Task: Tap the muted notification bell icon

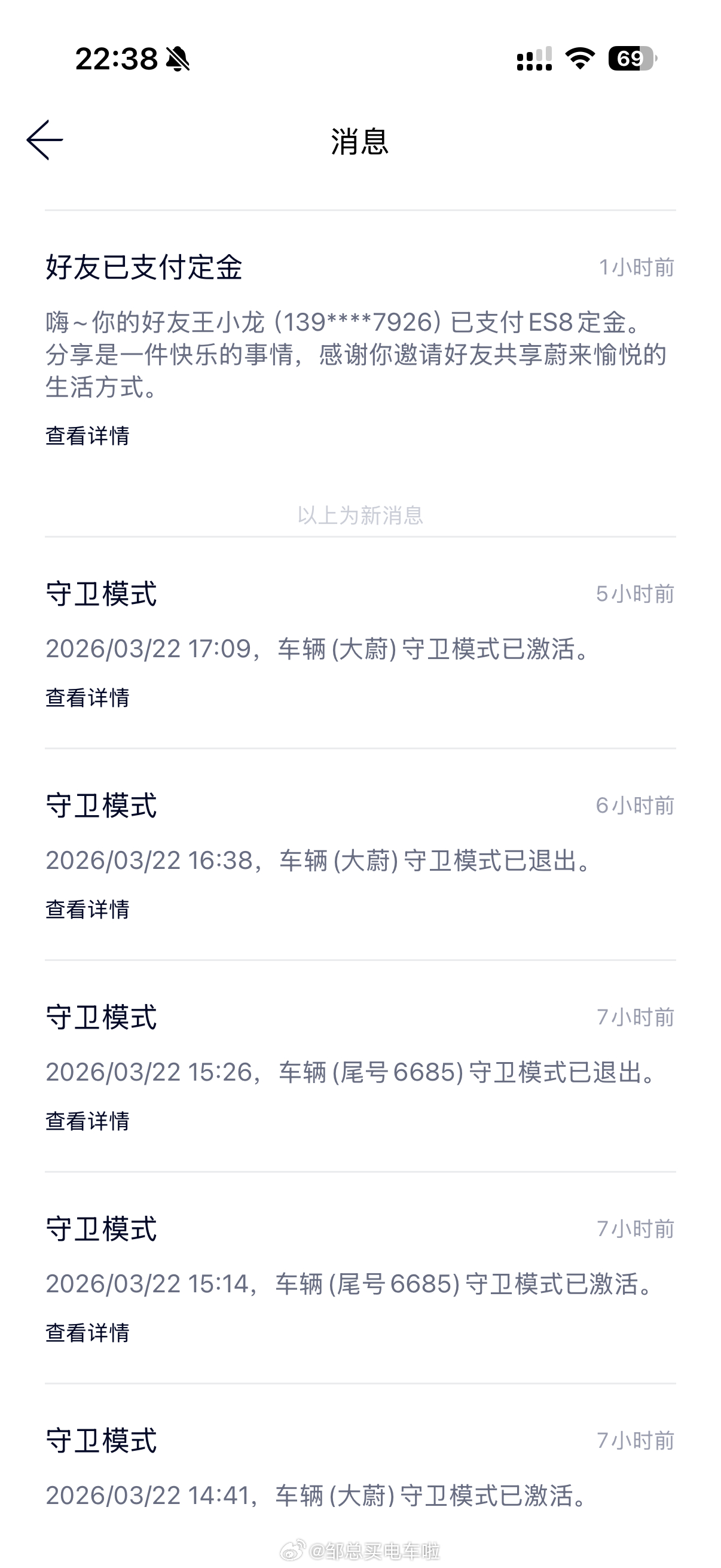Action: 179,60
